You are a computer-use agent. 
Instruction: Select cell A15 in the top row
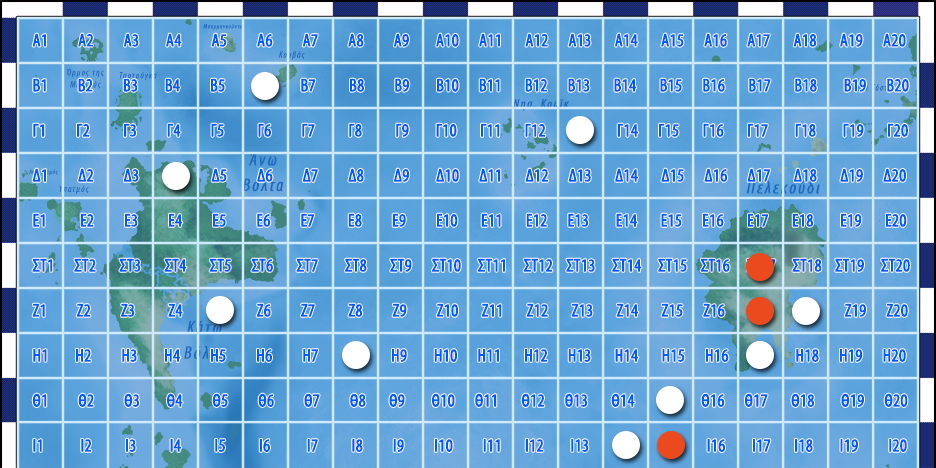click(672, 41)
